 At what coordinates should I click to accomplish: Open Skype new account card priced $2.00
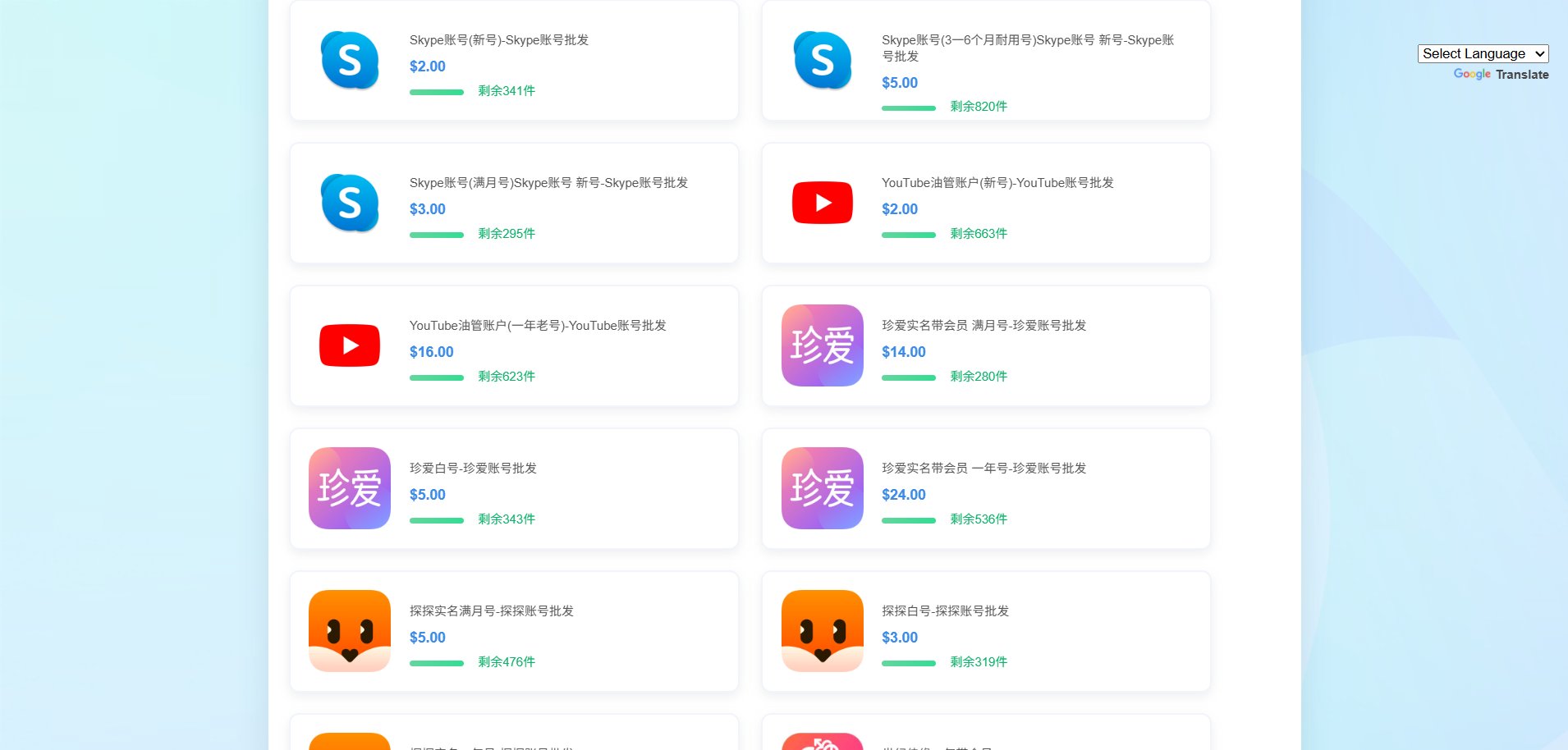[x=514, y=62]
